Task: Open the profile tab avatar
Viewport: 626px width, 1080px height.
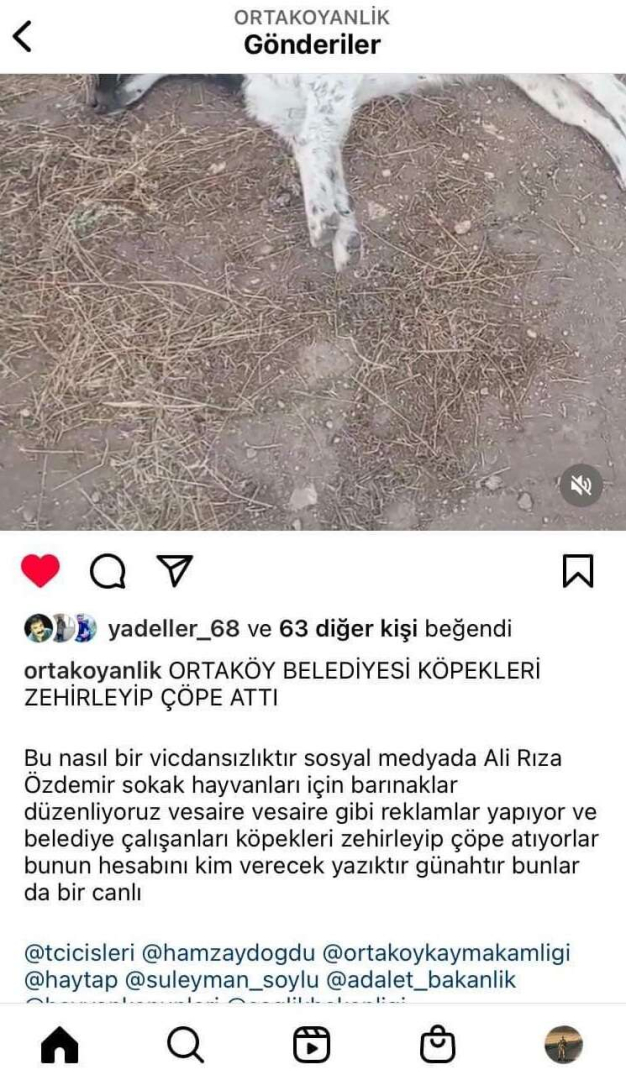Action: tap(563, 1045)
